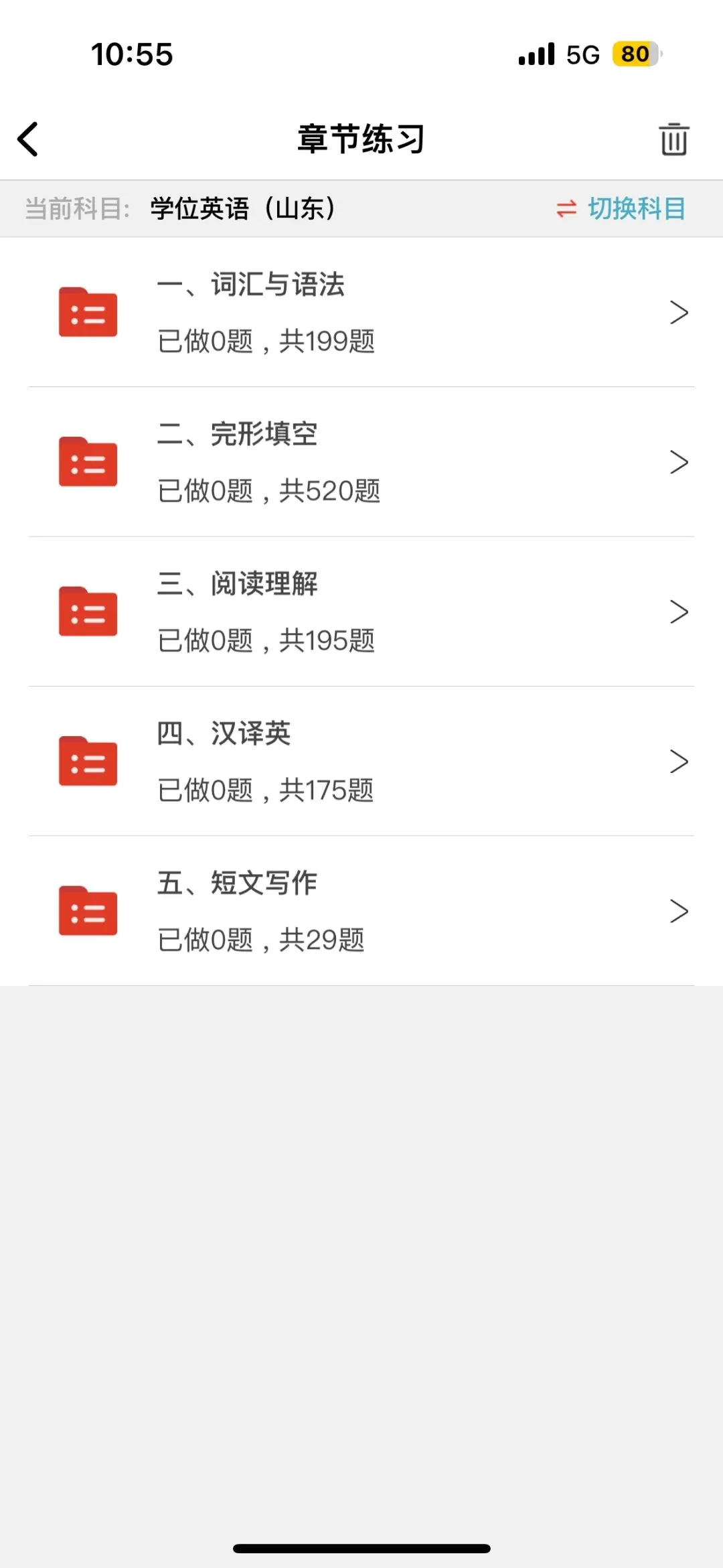
Task: Open chapter 三、阅读理解
Action: pyautogui.click(x=361, y=612)
